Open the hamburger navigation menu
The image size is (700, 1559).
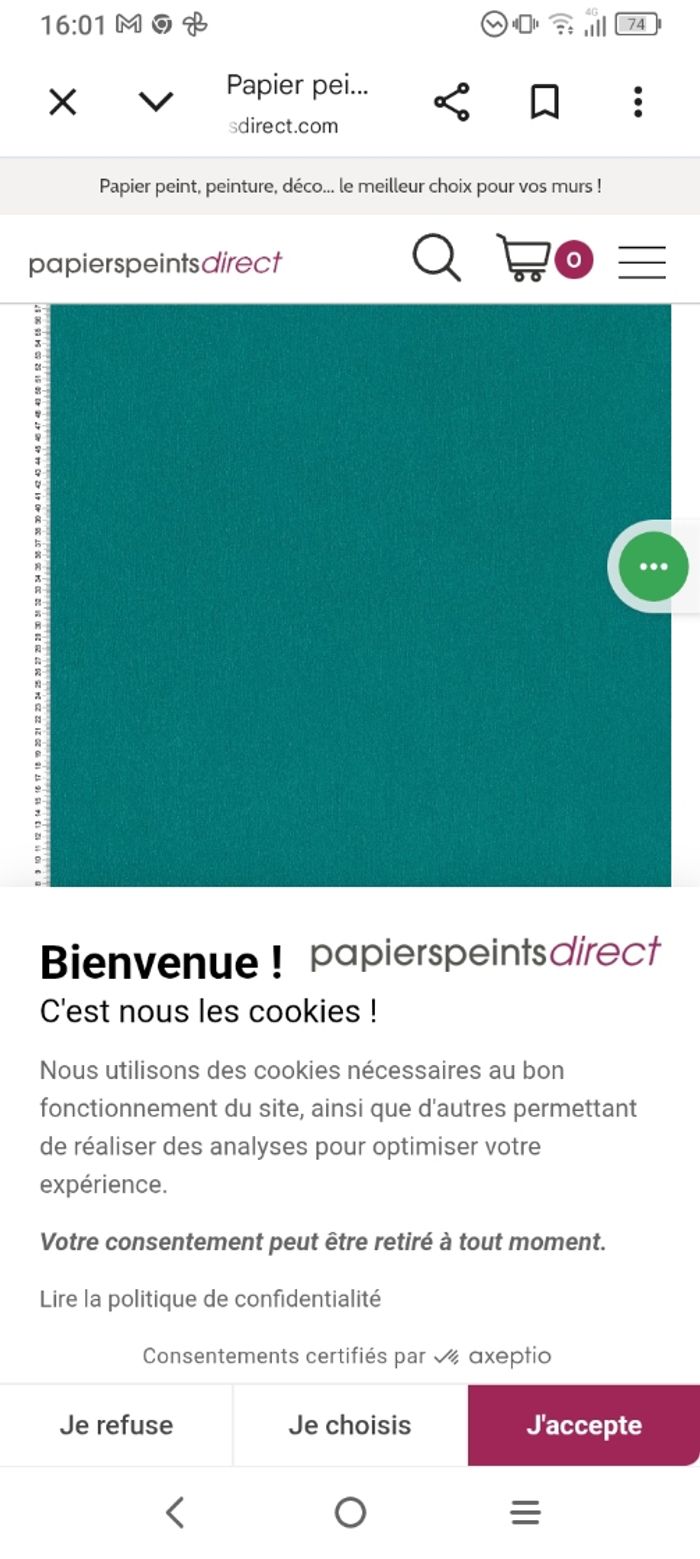pyautogui.click(x=642, y=261)
